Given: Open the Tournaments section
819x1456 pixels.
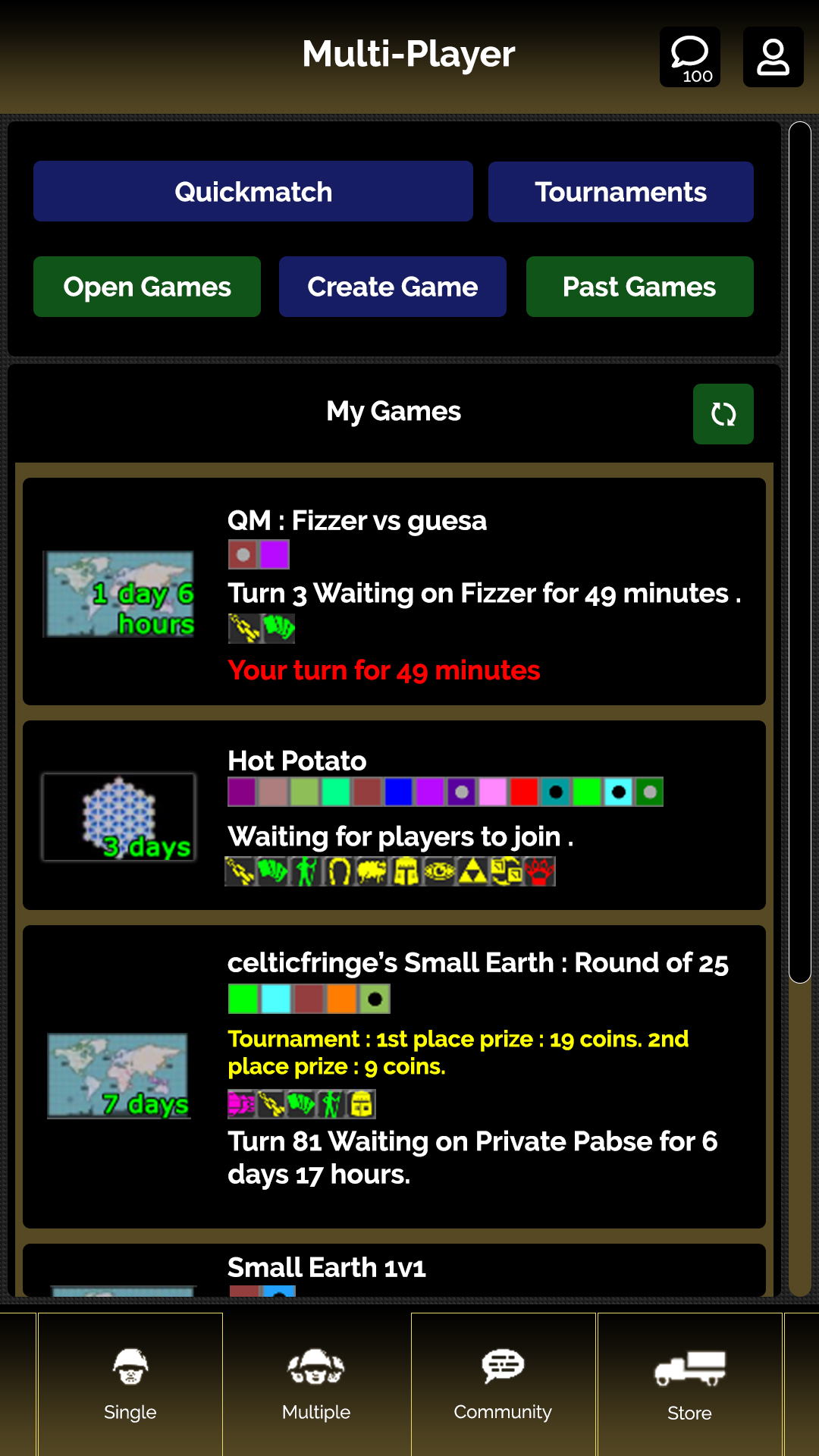Looking at the screenshot, I should (x=620, y=192).
